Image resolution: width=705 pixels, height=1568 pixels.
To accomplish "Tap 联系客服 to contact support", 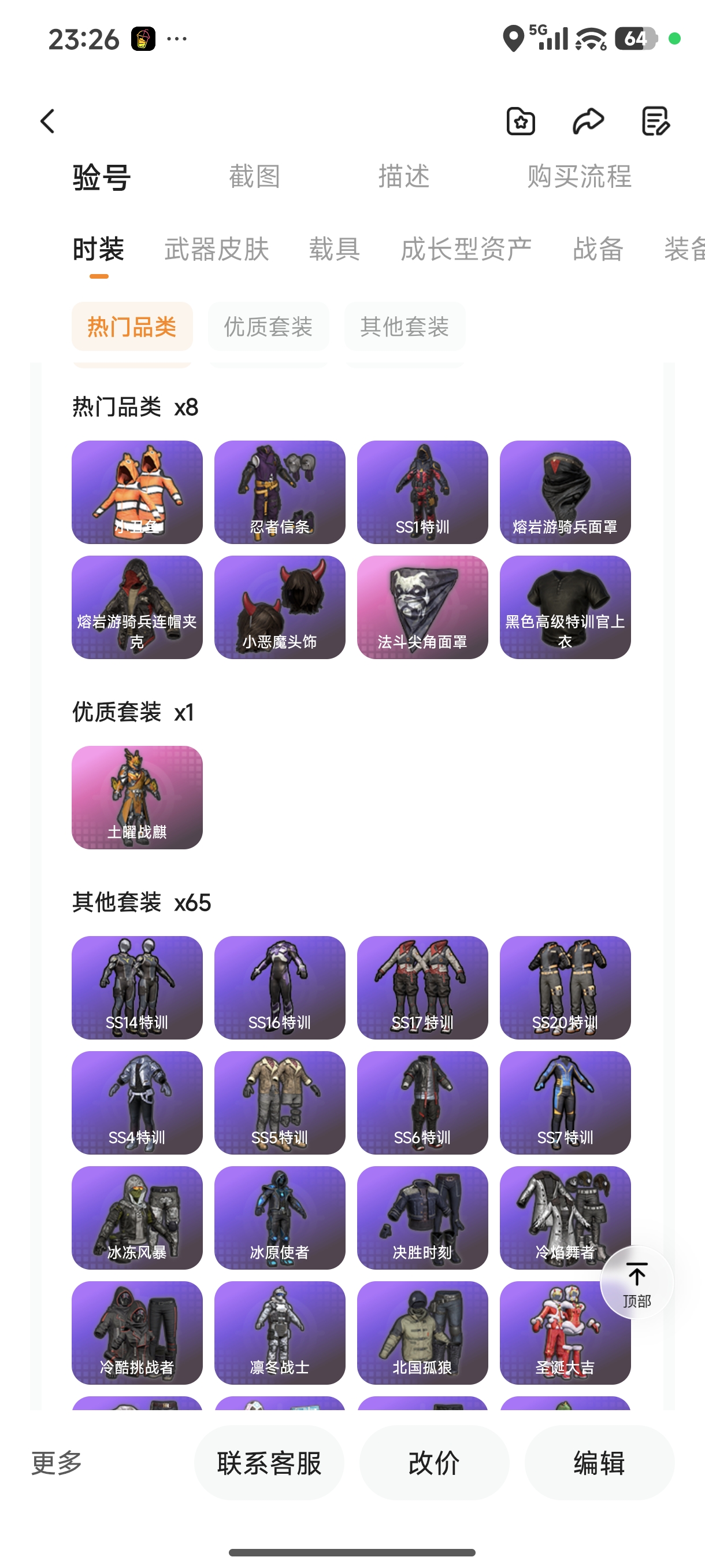I will (269, 1463).
